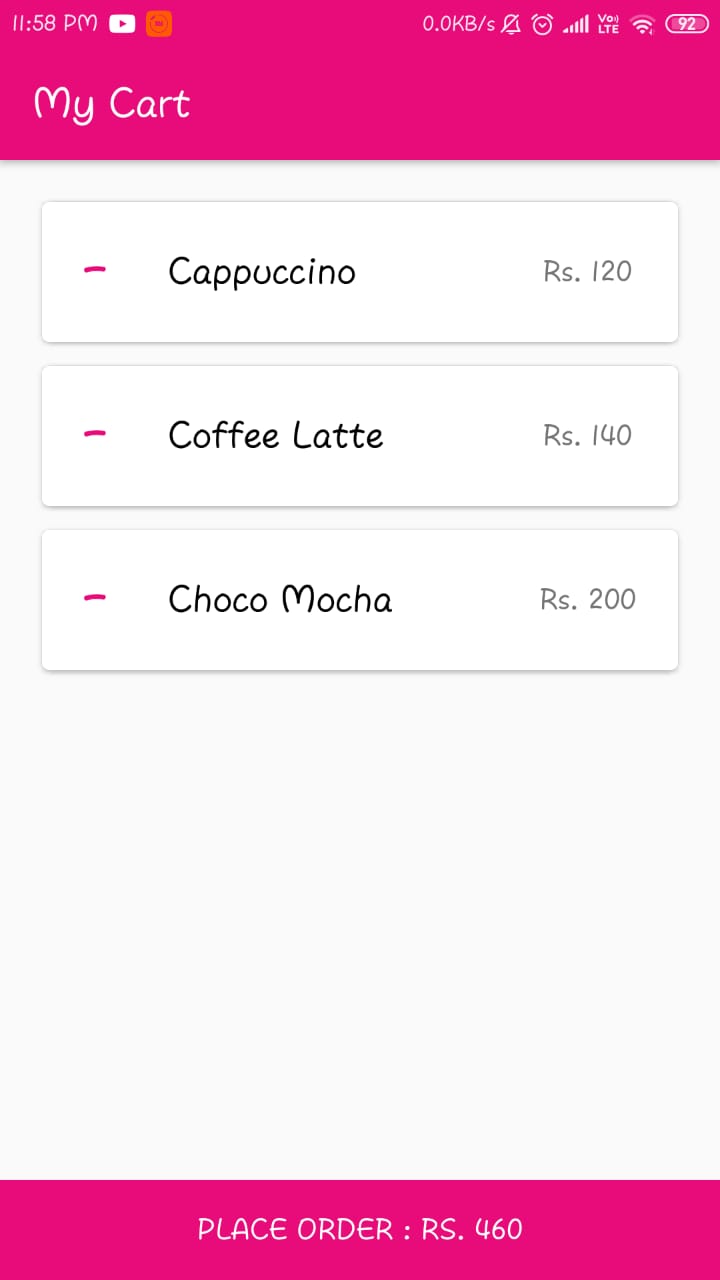
Task: Place the order for Rs. 460
Action: (x=360, y=1229)
